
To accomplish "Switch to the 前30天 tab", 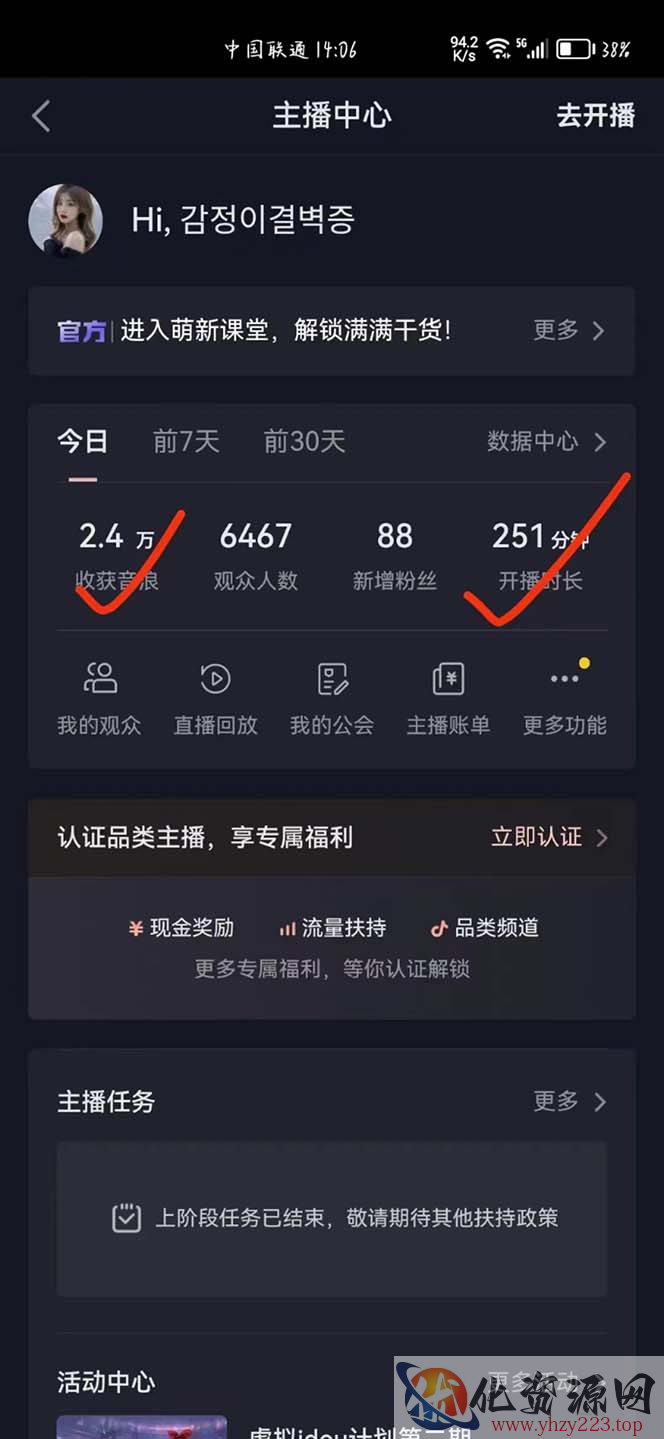I will pos(304,441).
